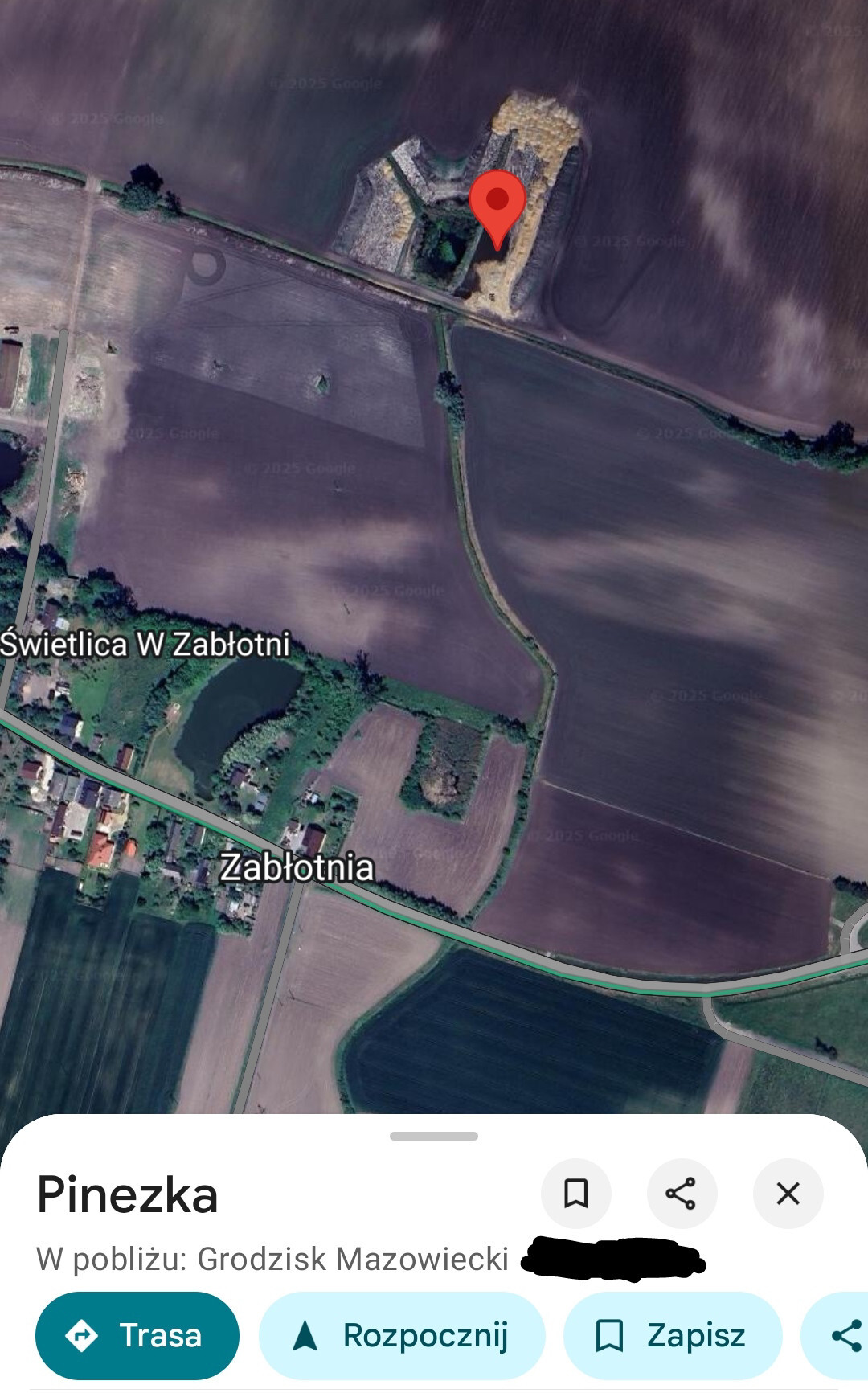Share the pinned location via header icon
Viewport: 868px width, 1393px height.
click(682, 1194)
